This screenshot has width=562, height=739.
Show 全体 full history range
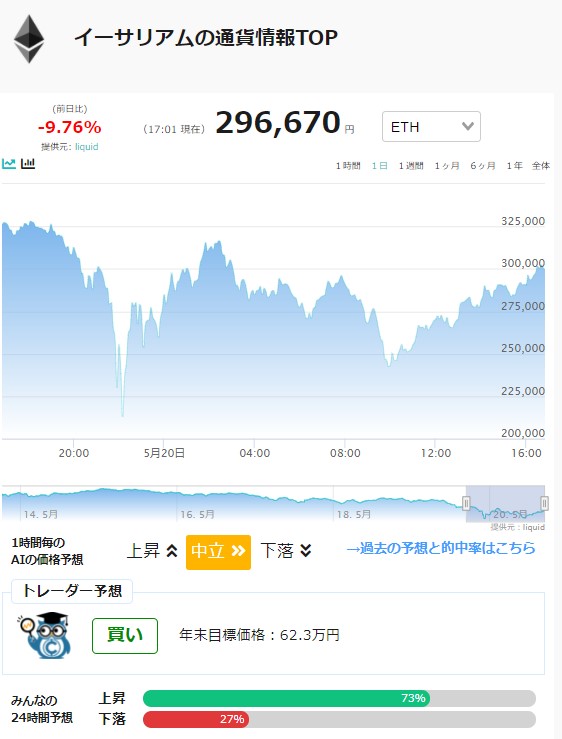541,166
